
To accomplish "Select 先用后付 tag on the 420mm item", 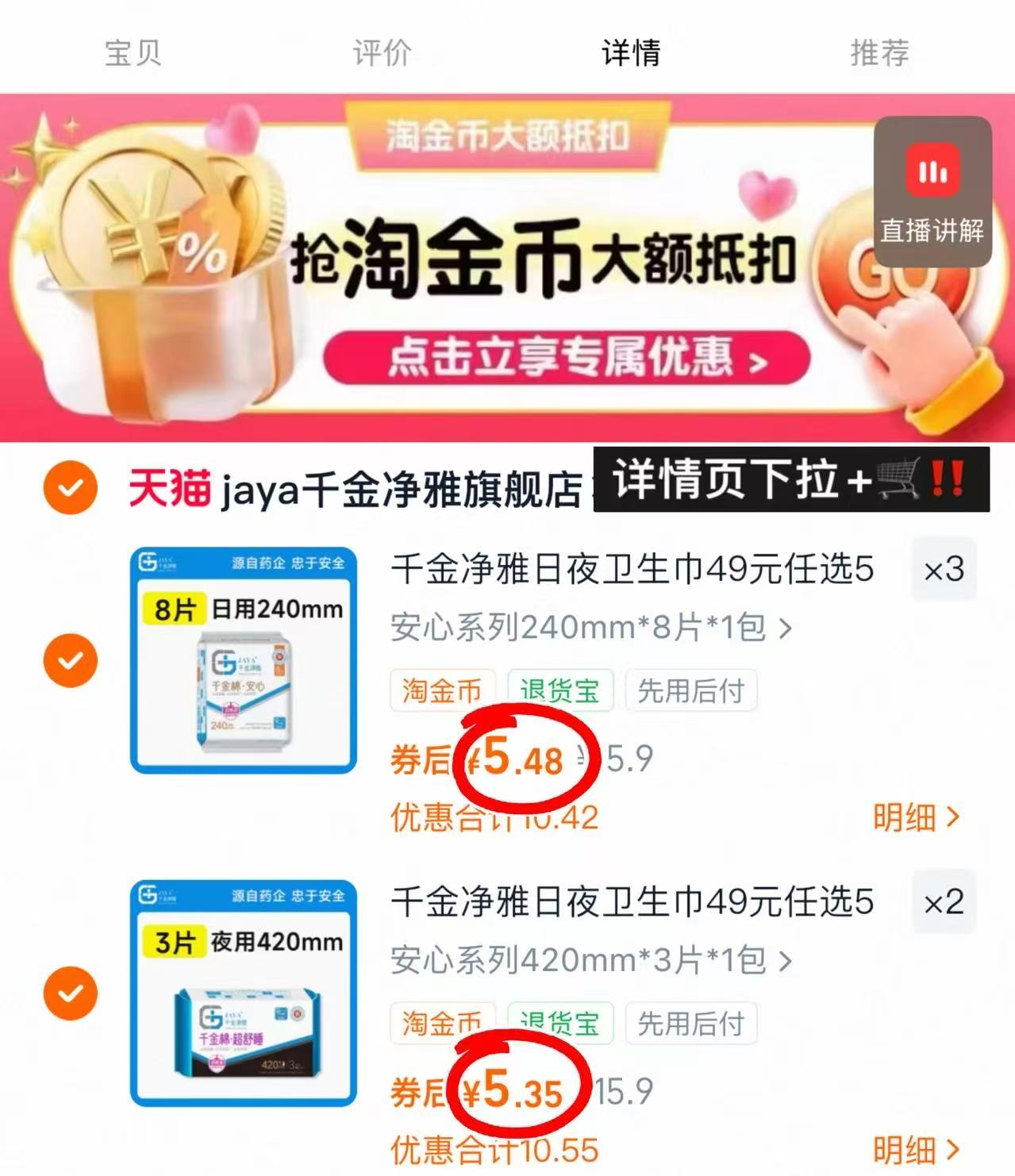I will 690,1024.
